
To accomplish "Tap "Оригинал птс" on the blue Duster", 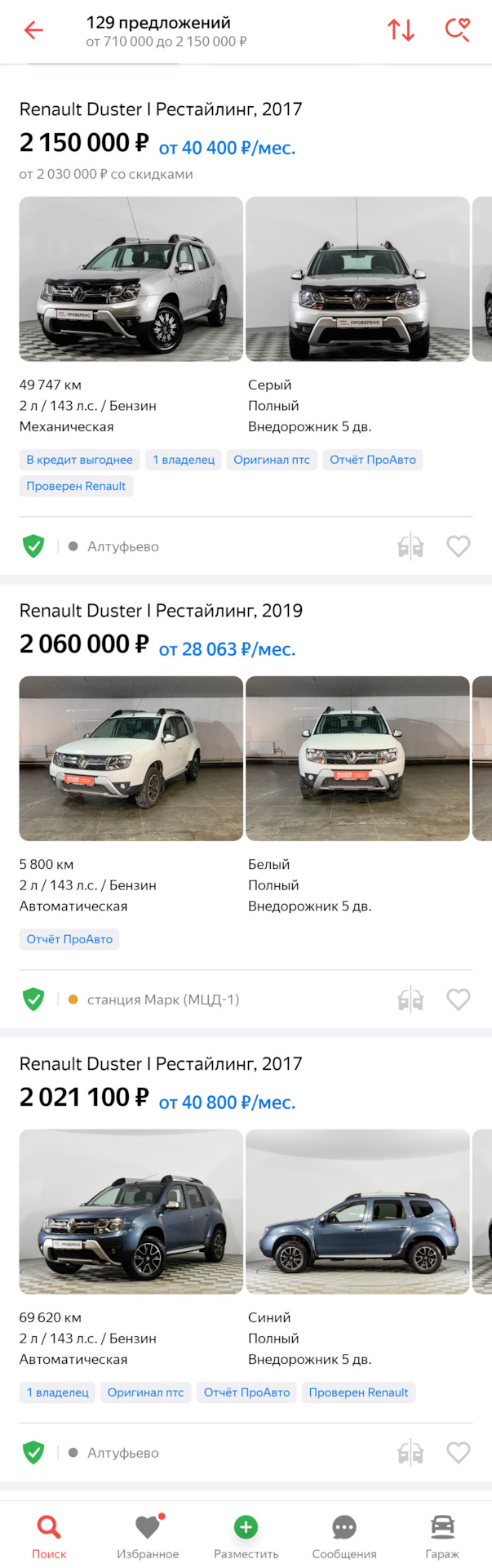I will pos(146,1392).
